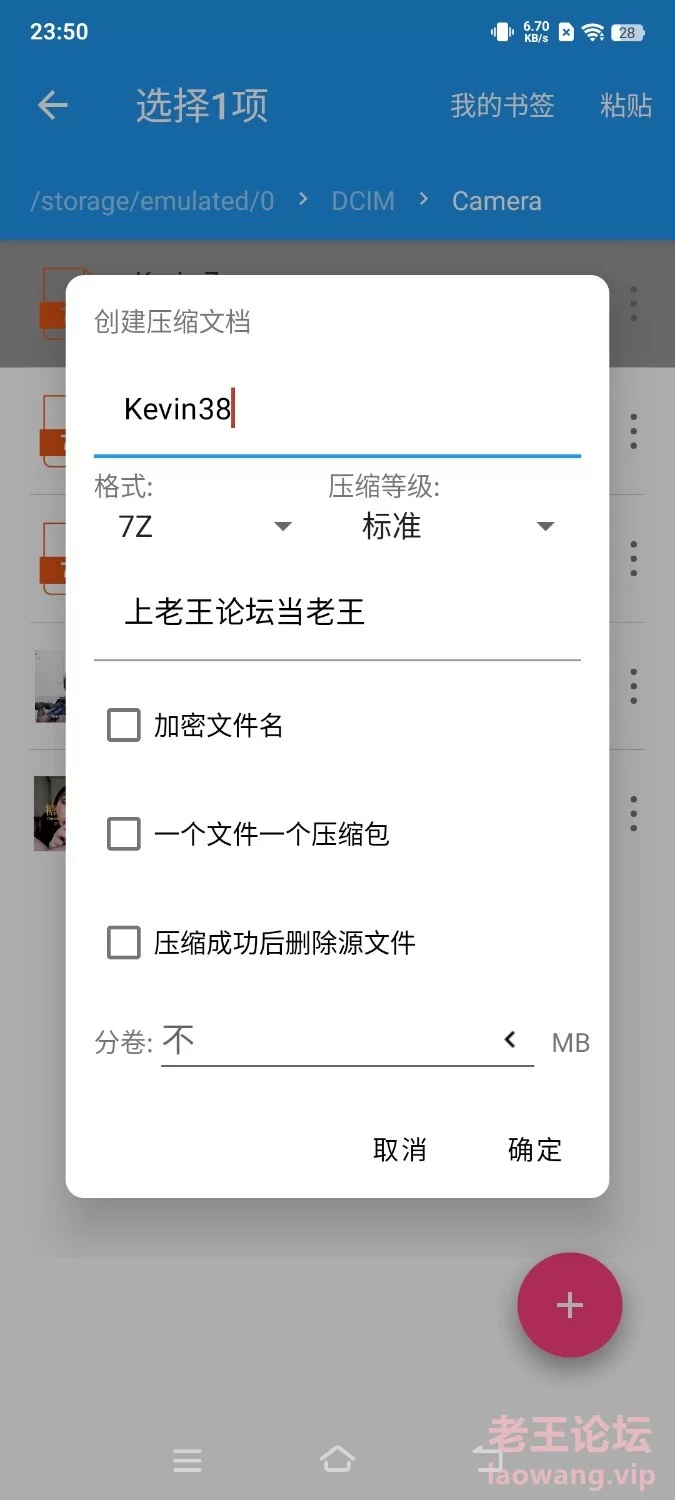Confirm archive creation with 确定
Viewport: 675px width, 1500px height.
point(534,1149)
